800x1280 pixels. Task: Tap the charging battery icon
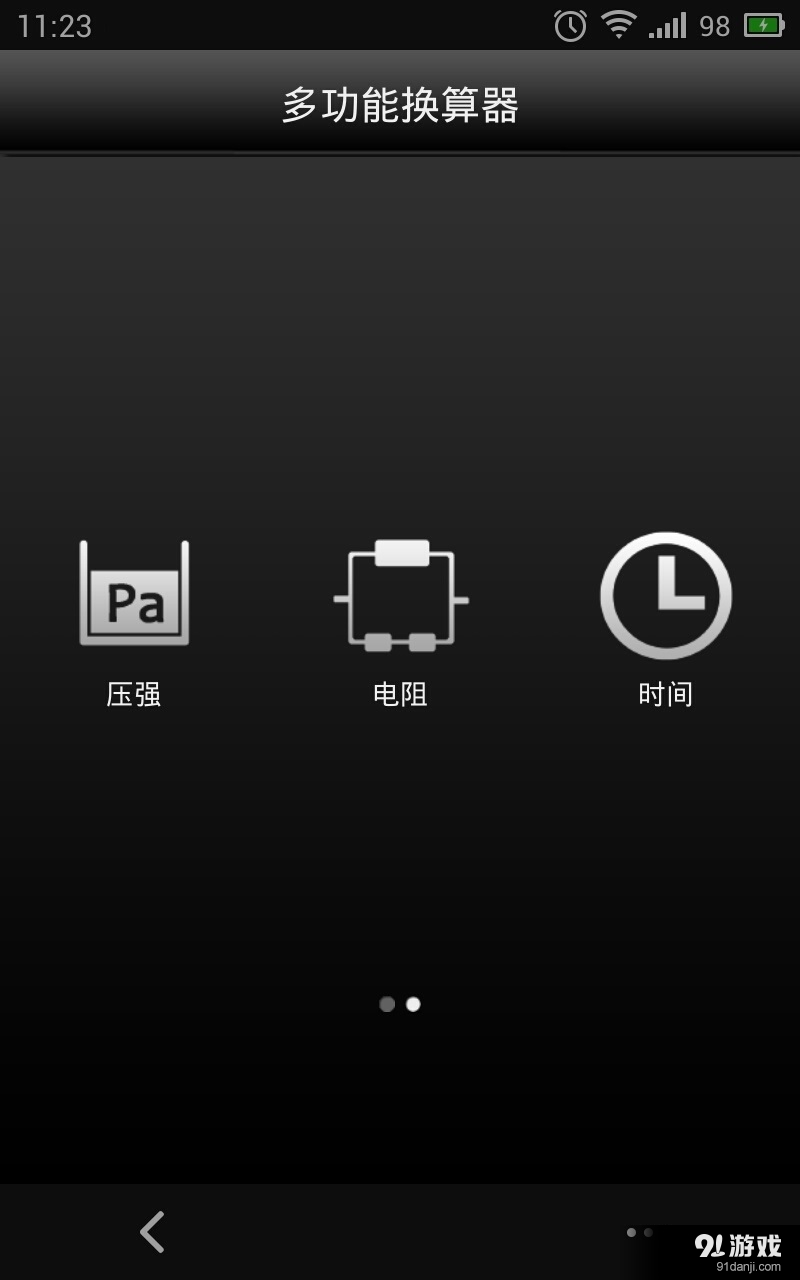coord(764,25)
